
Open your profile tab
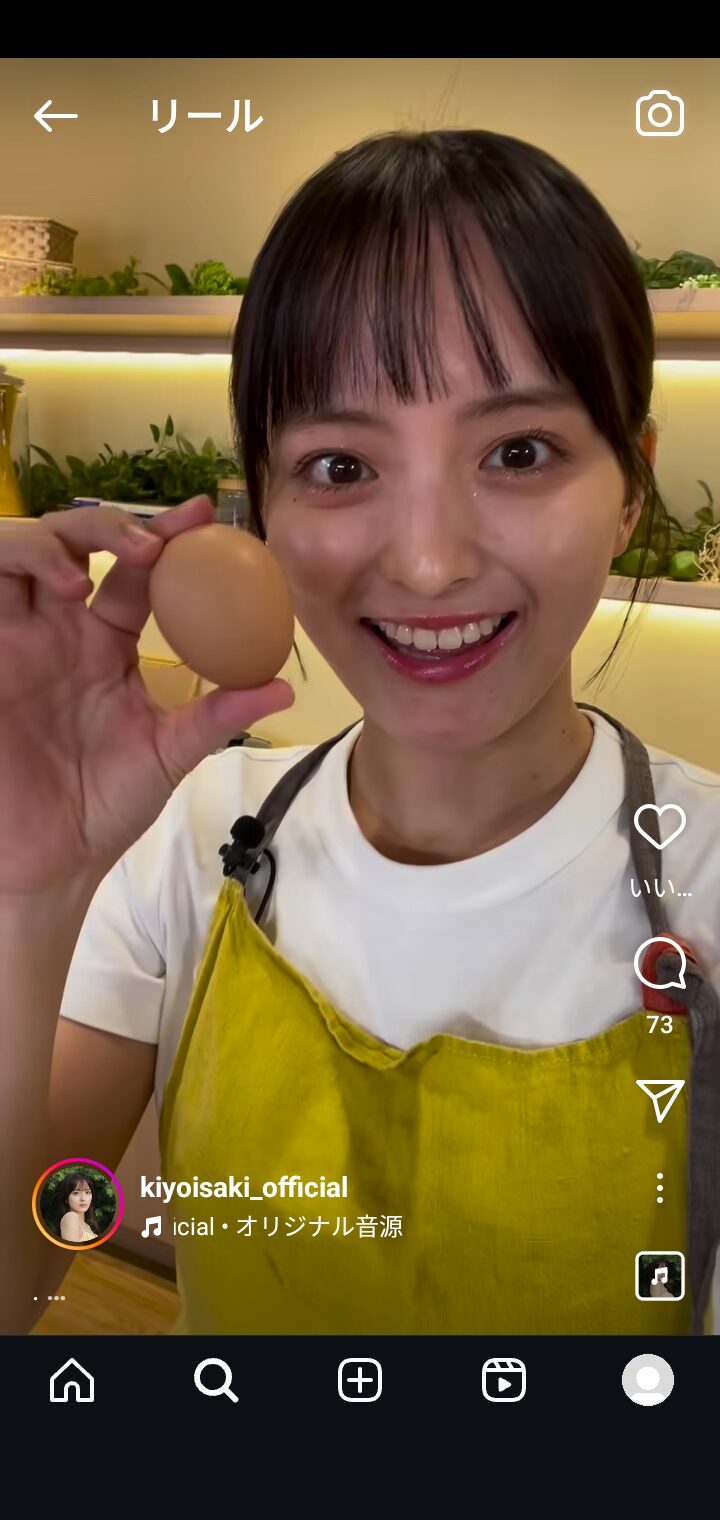[x=648, y=1381]
